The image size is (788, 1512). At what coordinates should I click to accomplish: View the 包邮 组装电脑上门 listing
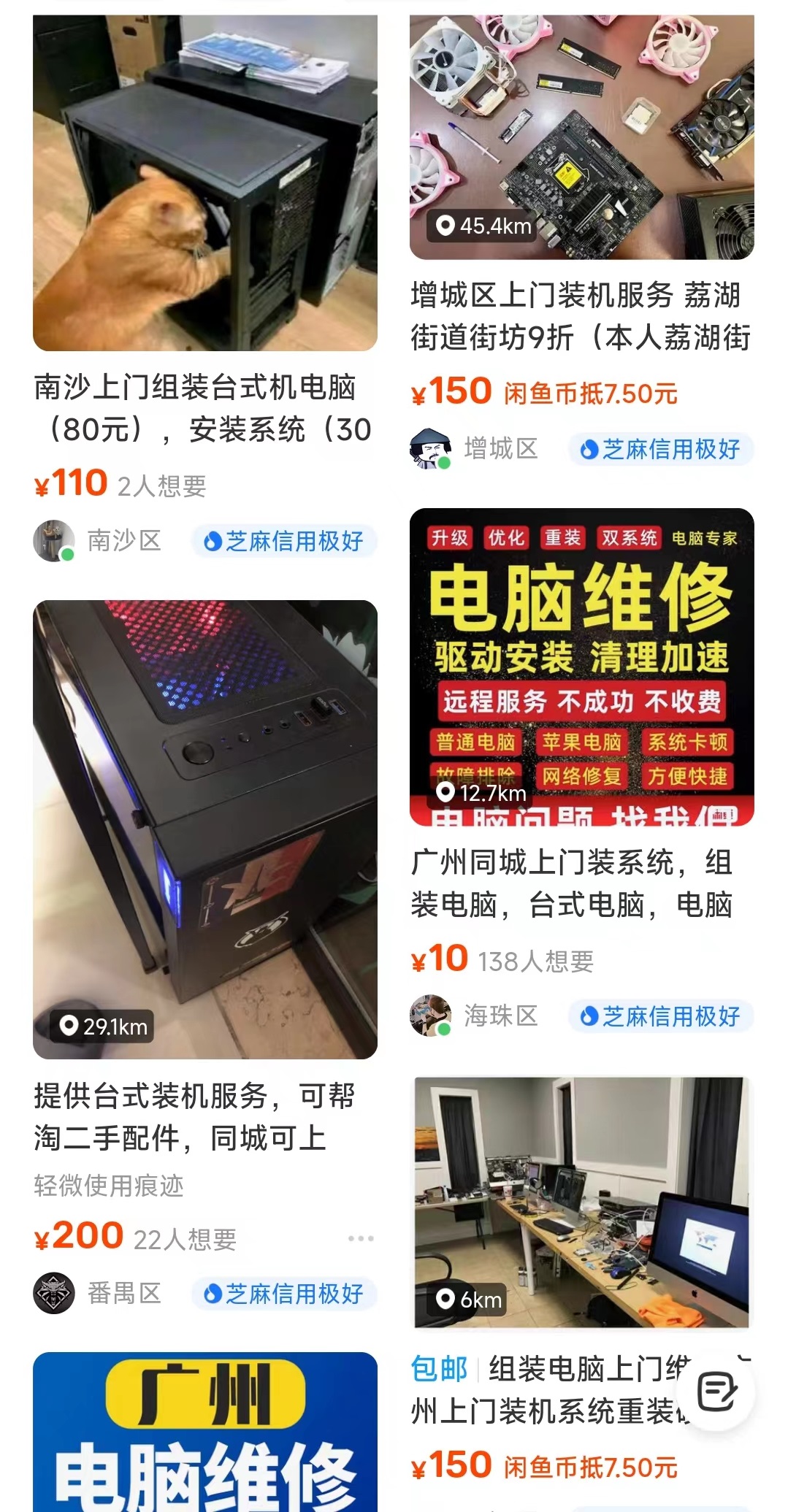(581, 1202)
